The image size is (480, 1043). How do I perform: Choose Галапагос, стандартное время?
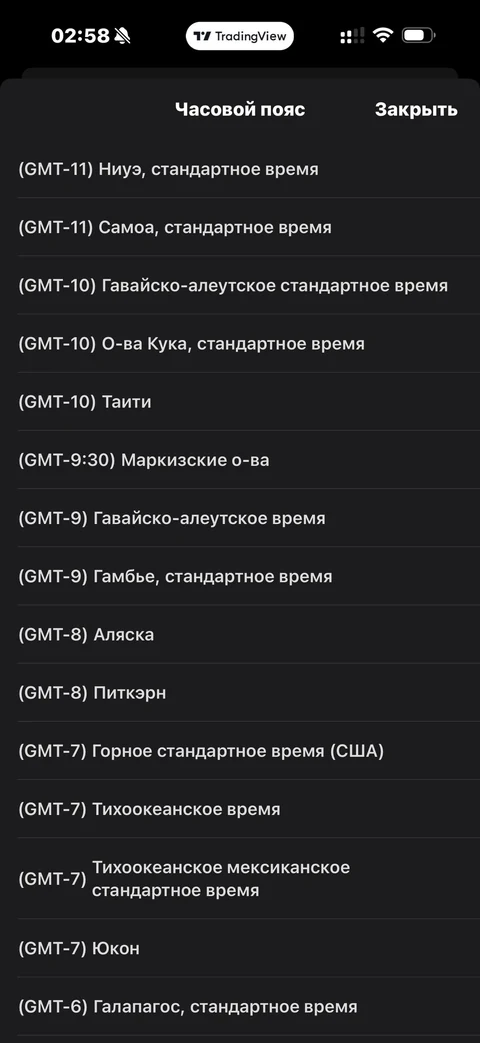[x=240, y=1007]
